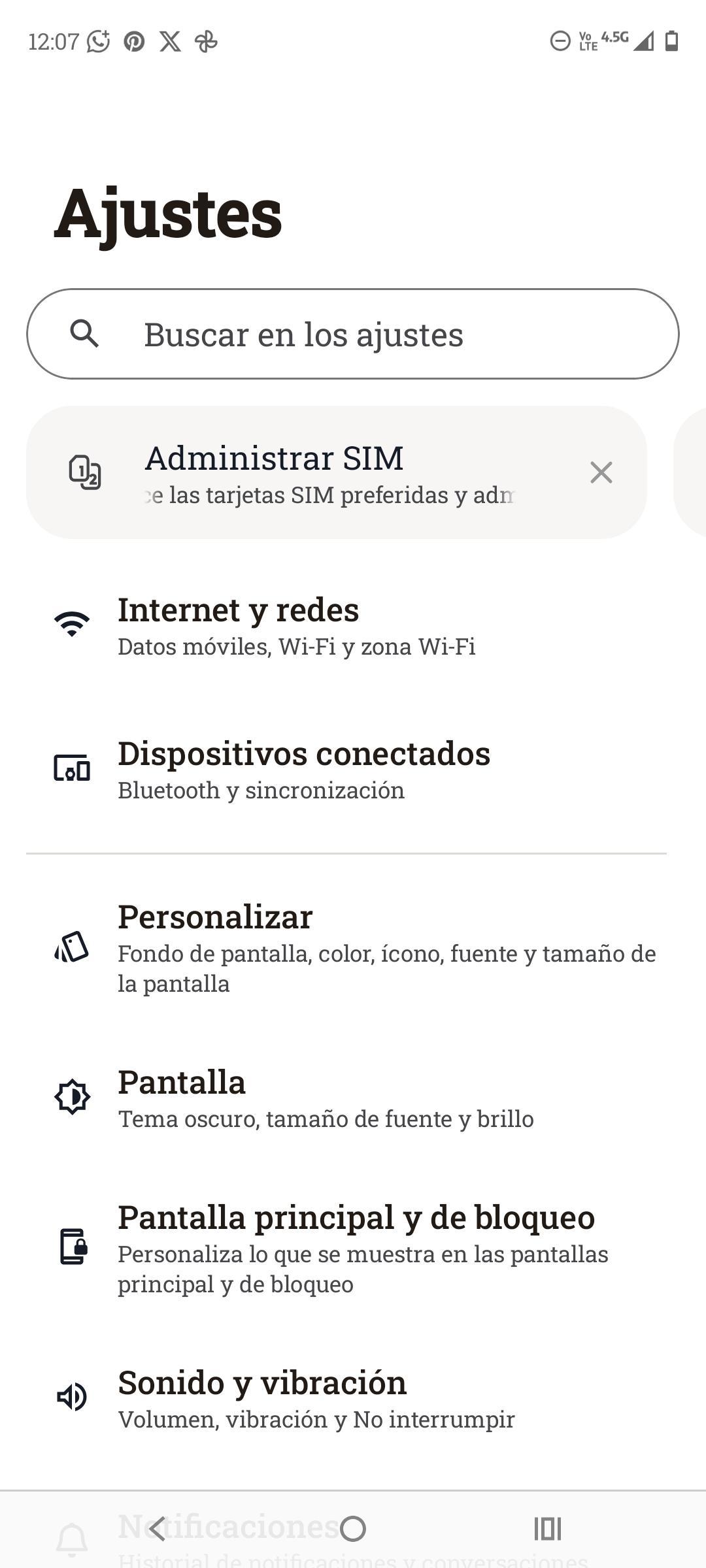The height and width of the screenshot is (1568, 706).
Task: Open the Administrar SIM suggestion
Action: click(294, 472)
